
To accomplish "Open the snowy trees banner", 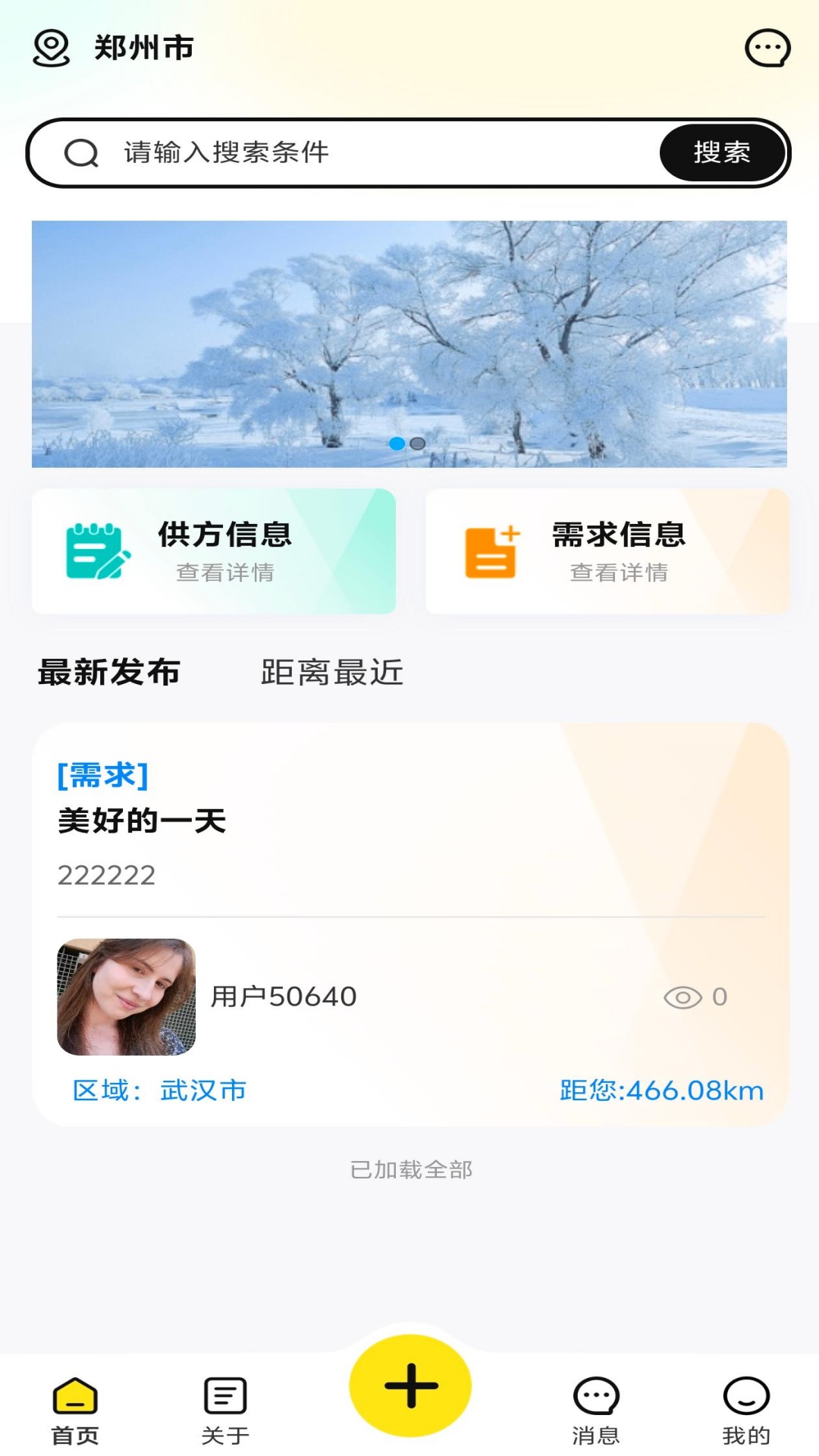I will point(409,344).
